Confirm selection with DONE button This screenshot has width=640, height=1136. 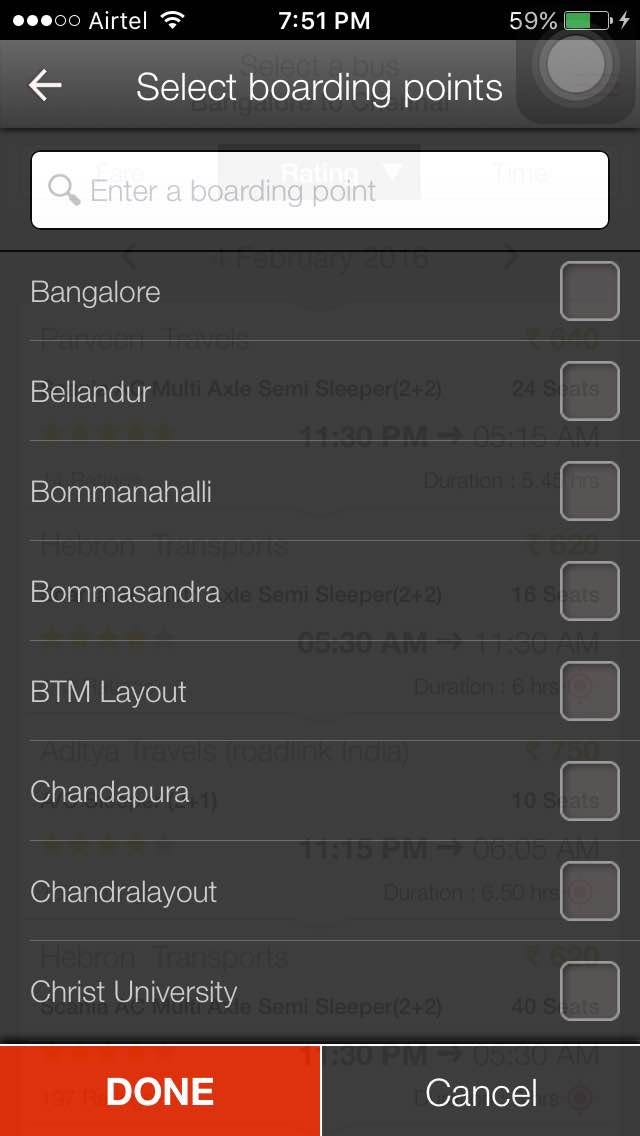(160, 1091)
